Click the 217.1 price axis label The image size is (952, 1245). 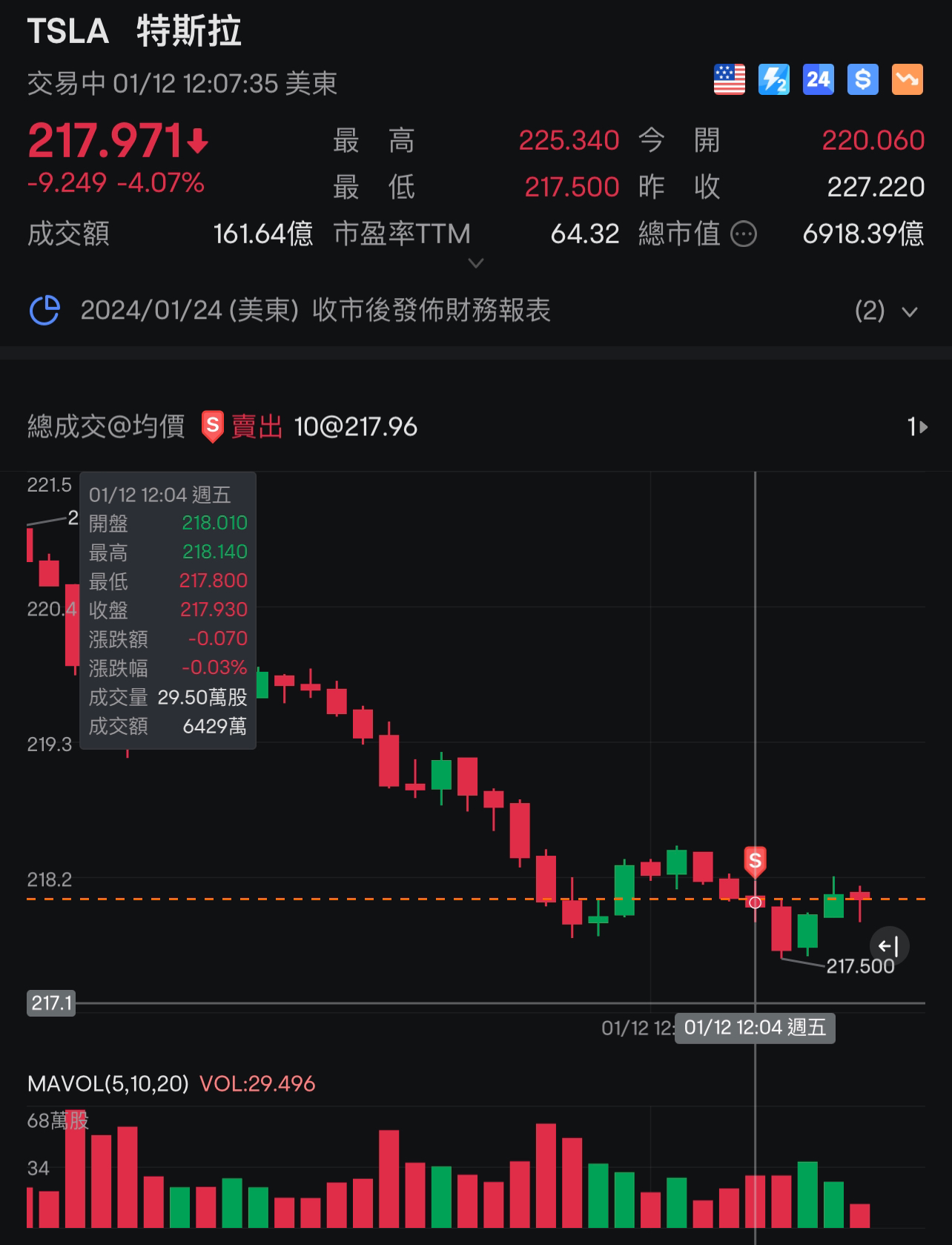pyautogui.click(x=50, y=1003)
